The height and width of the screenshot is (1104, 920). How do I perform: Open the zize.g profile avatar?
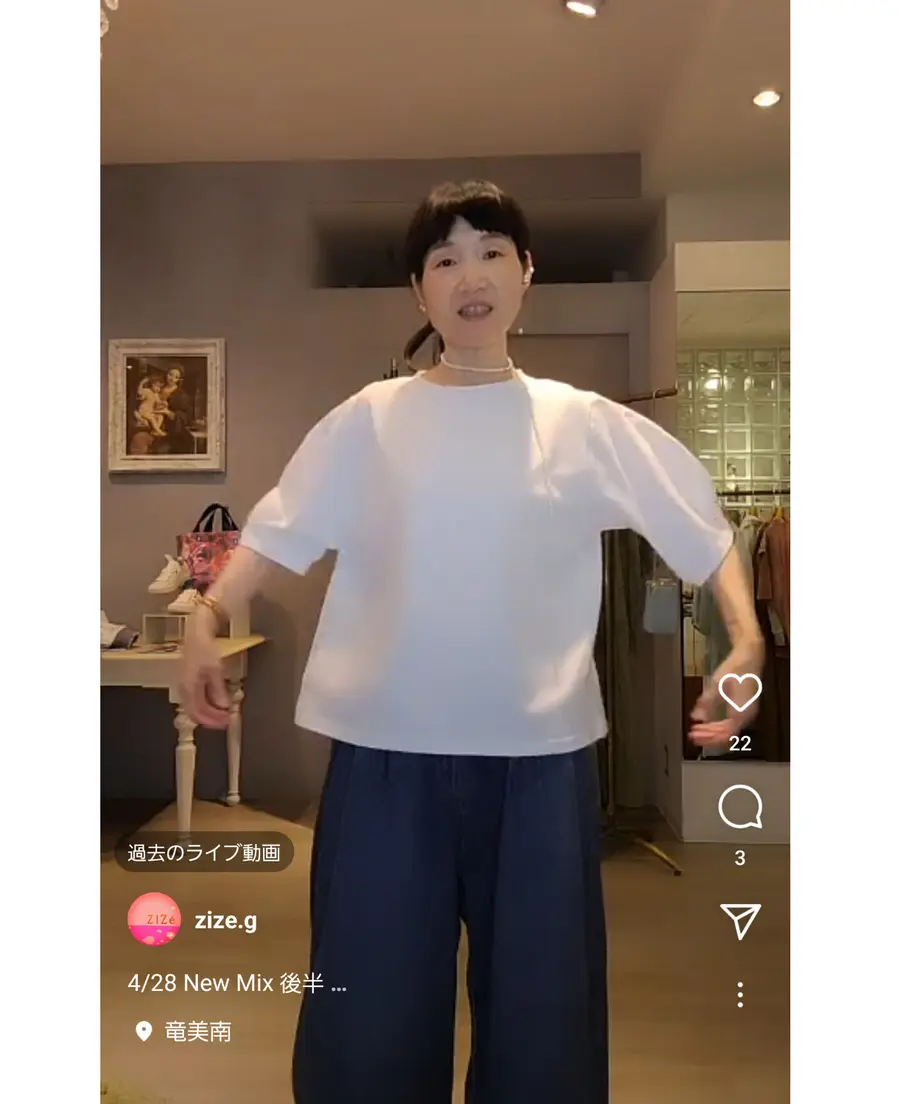tap(154, 920)
